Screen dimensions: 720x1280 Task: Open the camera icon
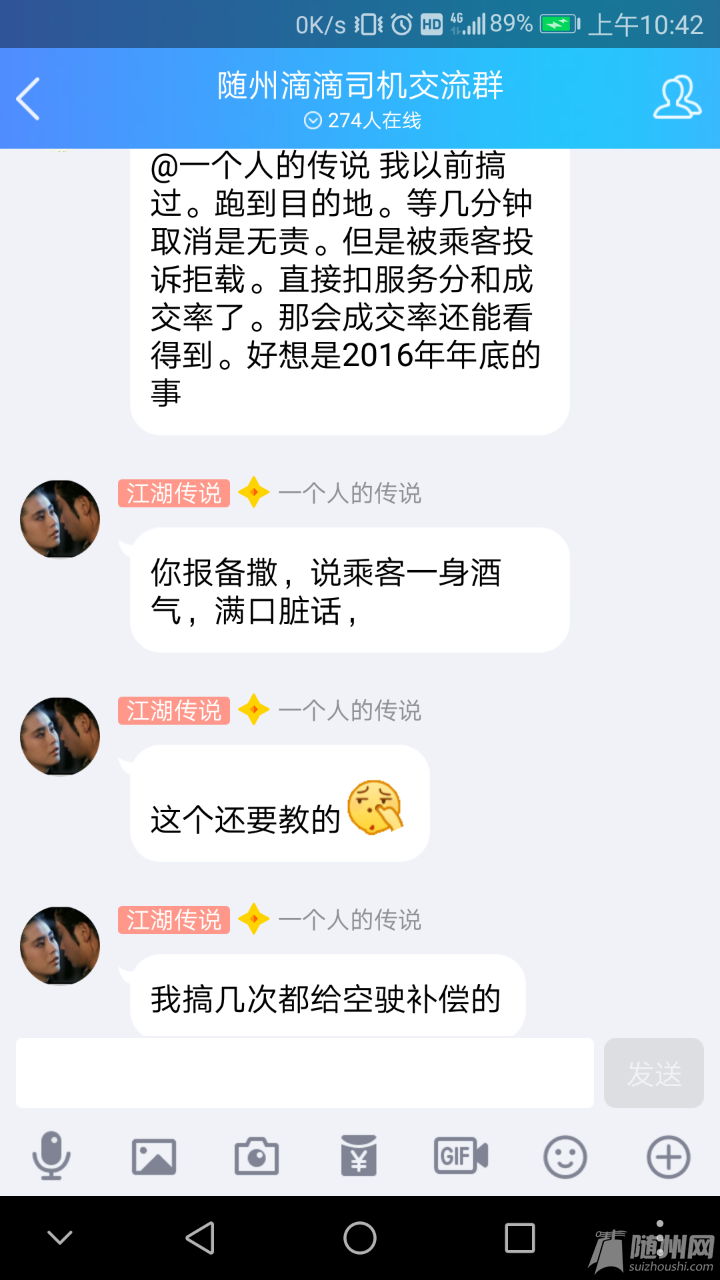(x=257, y=1157)
